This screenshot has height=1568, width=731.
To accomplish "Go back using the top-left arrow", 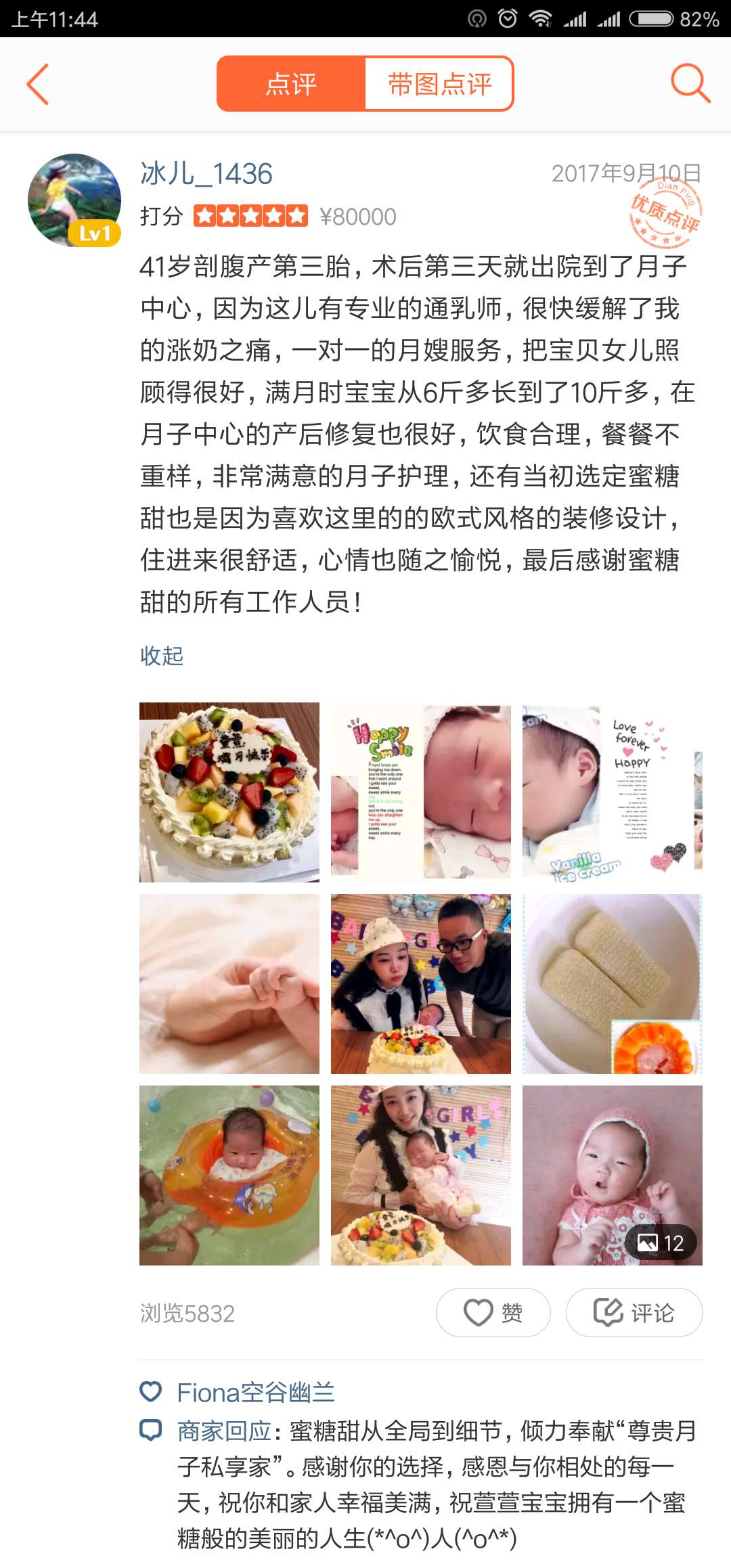I will point(38,85).
